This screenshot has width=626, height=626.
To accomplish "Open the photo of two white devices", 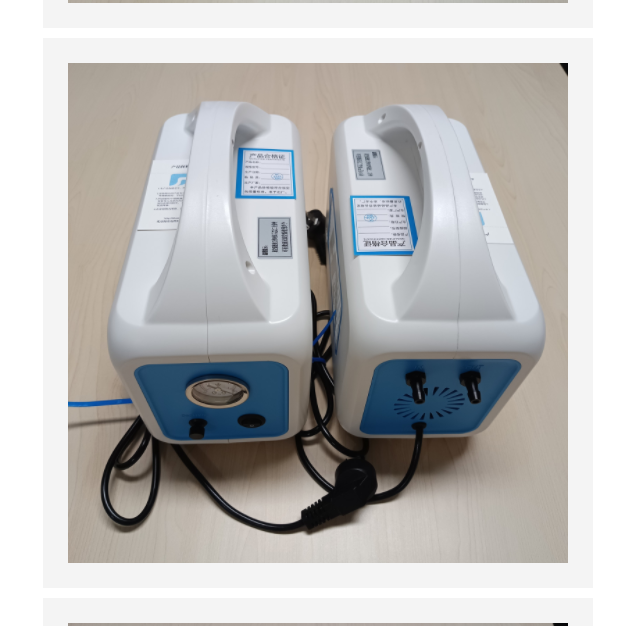I will pyautogui.click(x=317, y=312).
